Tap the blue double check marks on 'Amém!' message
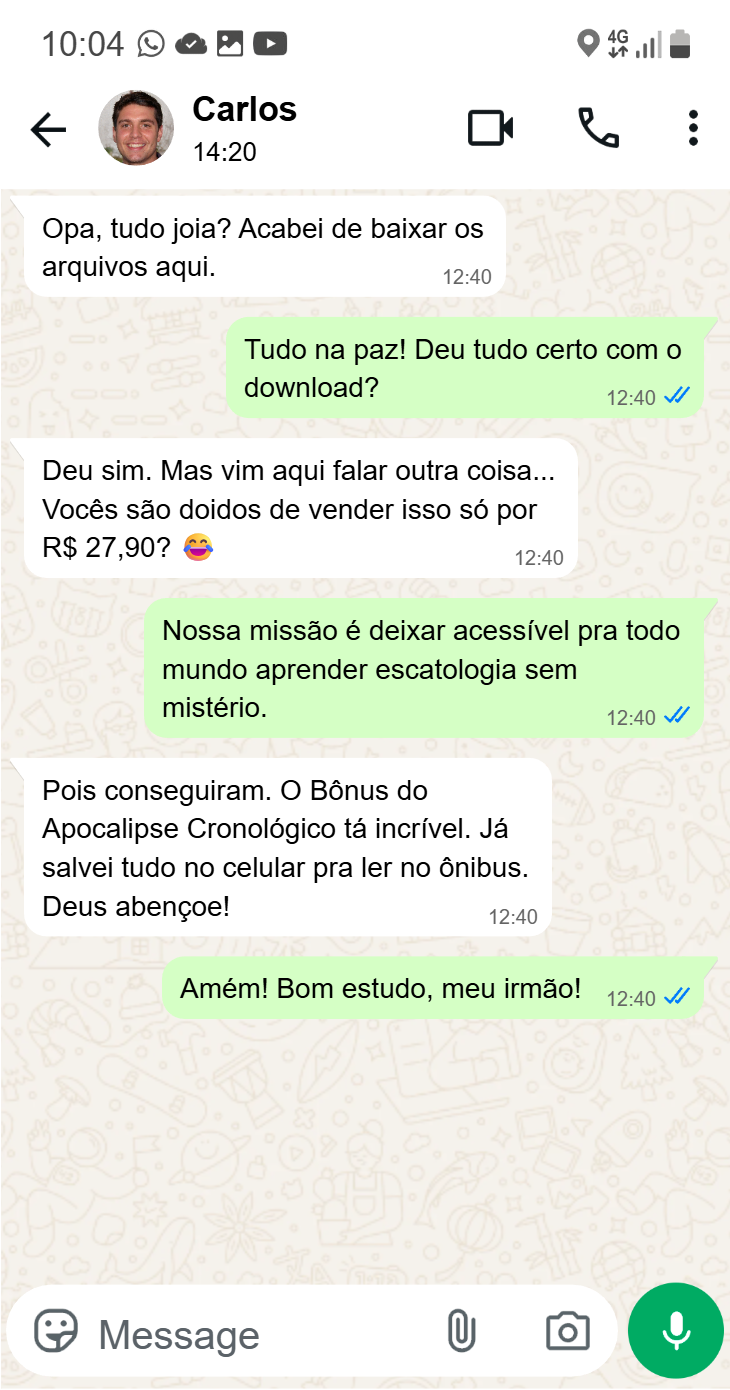Viewport: 730px width, 1390px height. click(675, 997)
